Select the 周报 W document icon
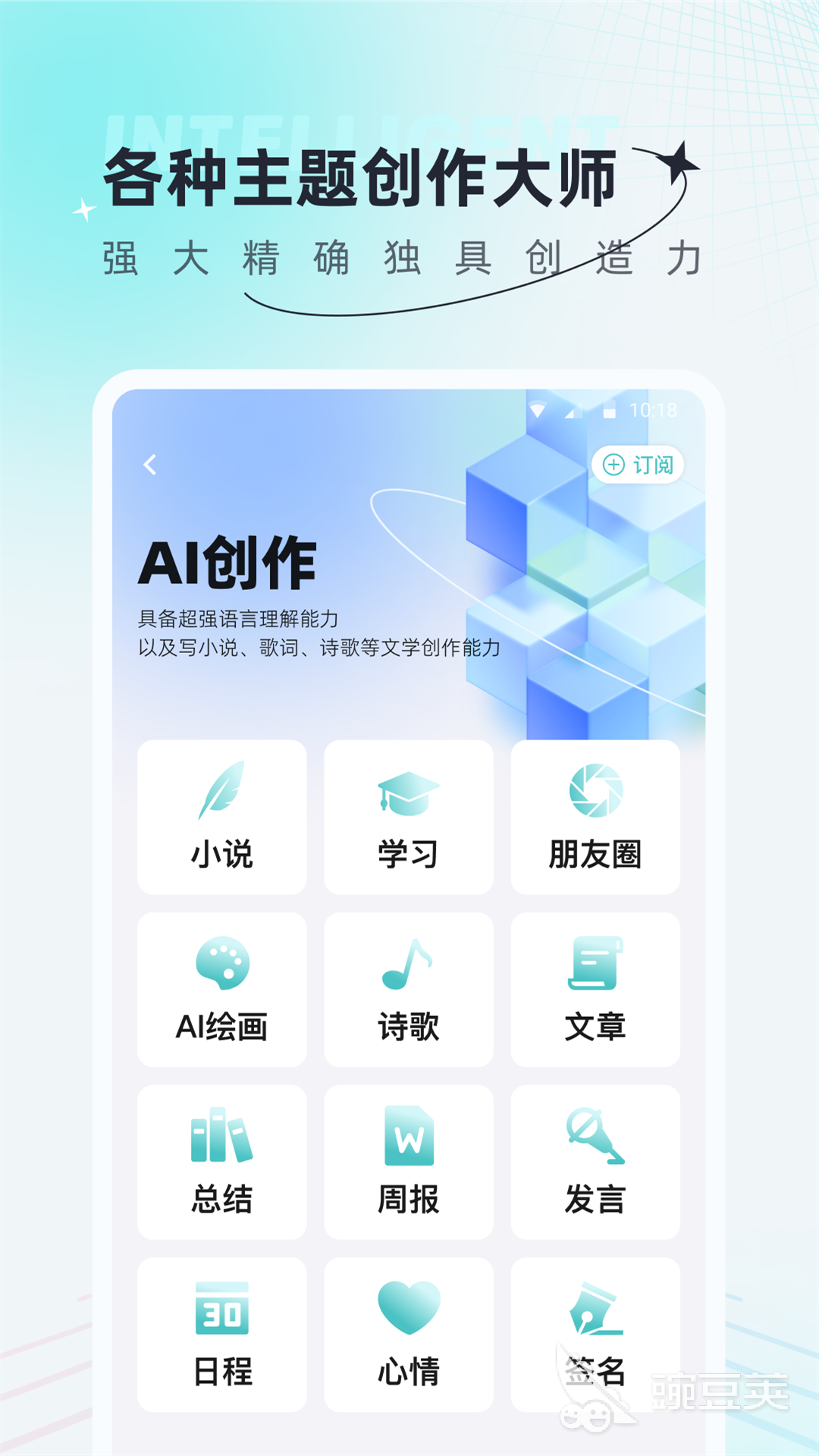Screen dimensions: 819x1456 (408, 1137)
